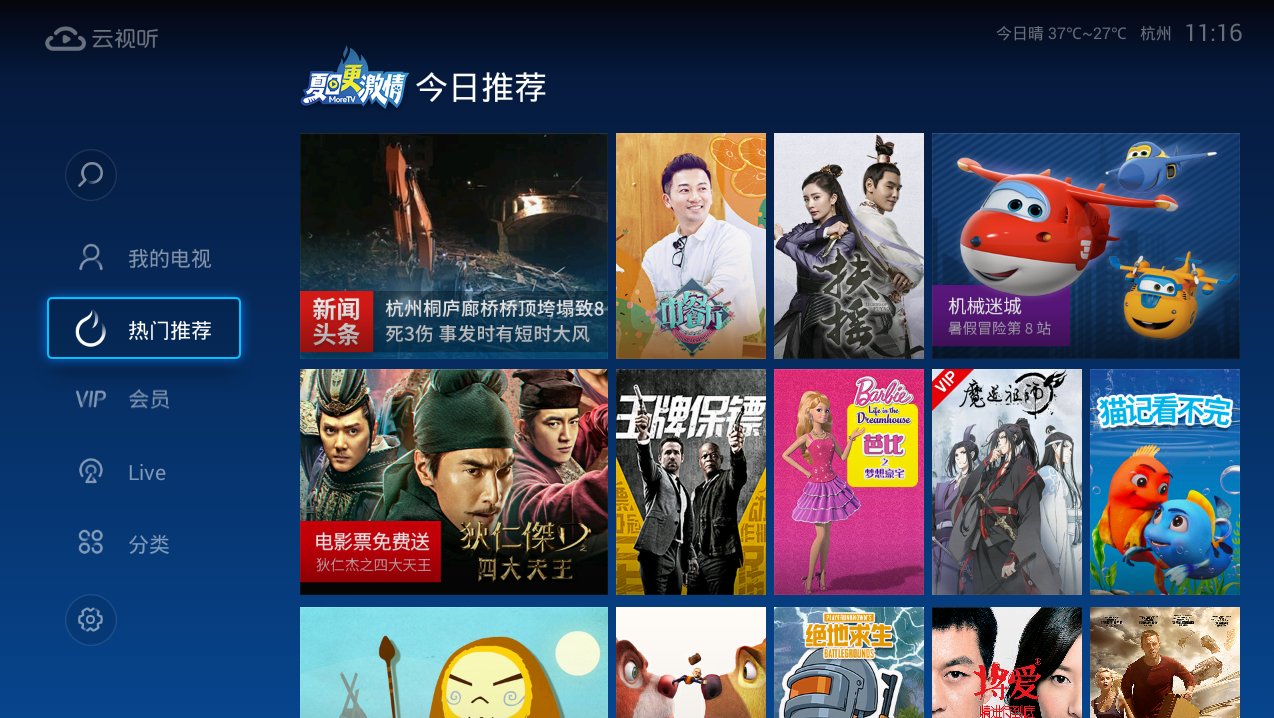This screenshot has width=1274, height=718.
Task: Open the 中餐厅 show poster
Action: click(x=690, y=246)
